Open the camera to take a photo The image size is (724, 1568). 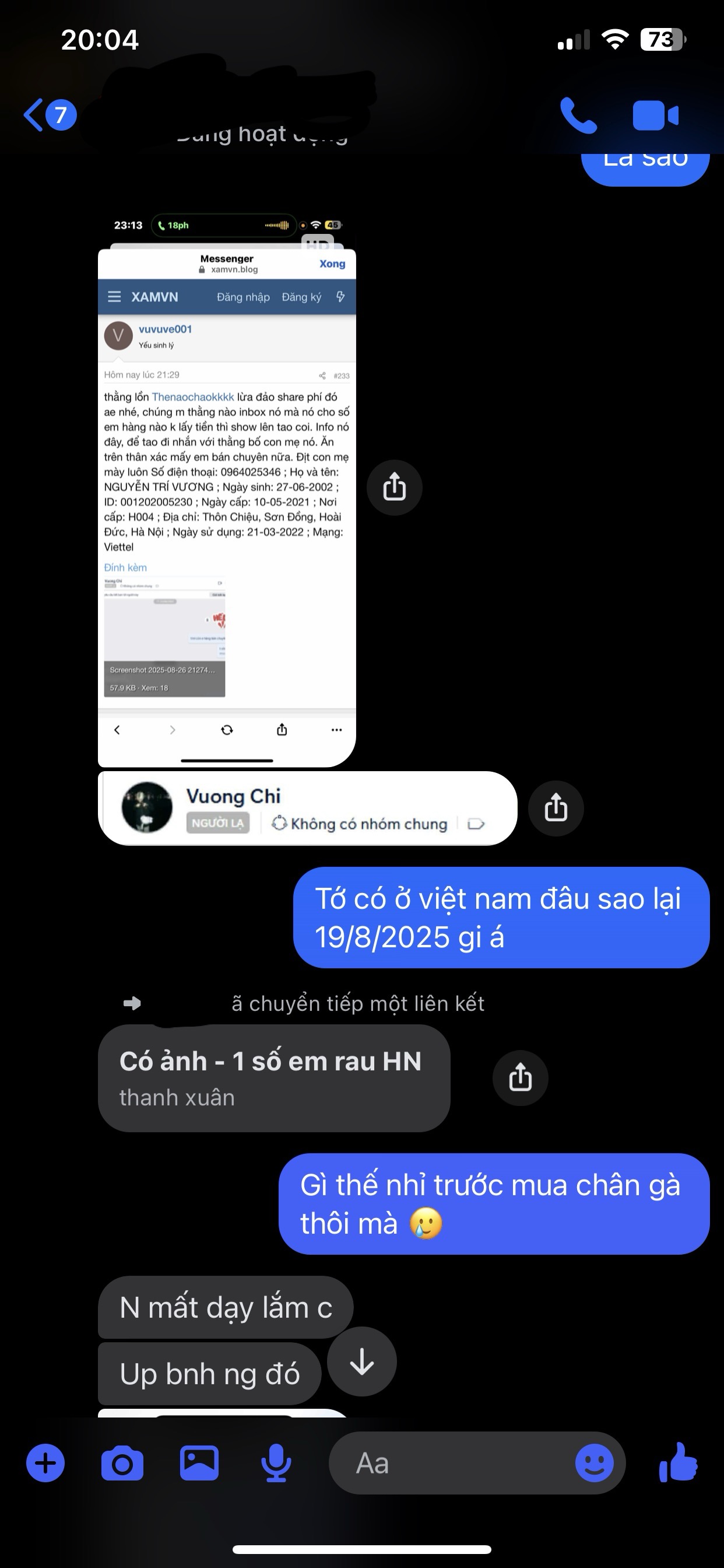[x=122, y=1462]
